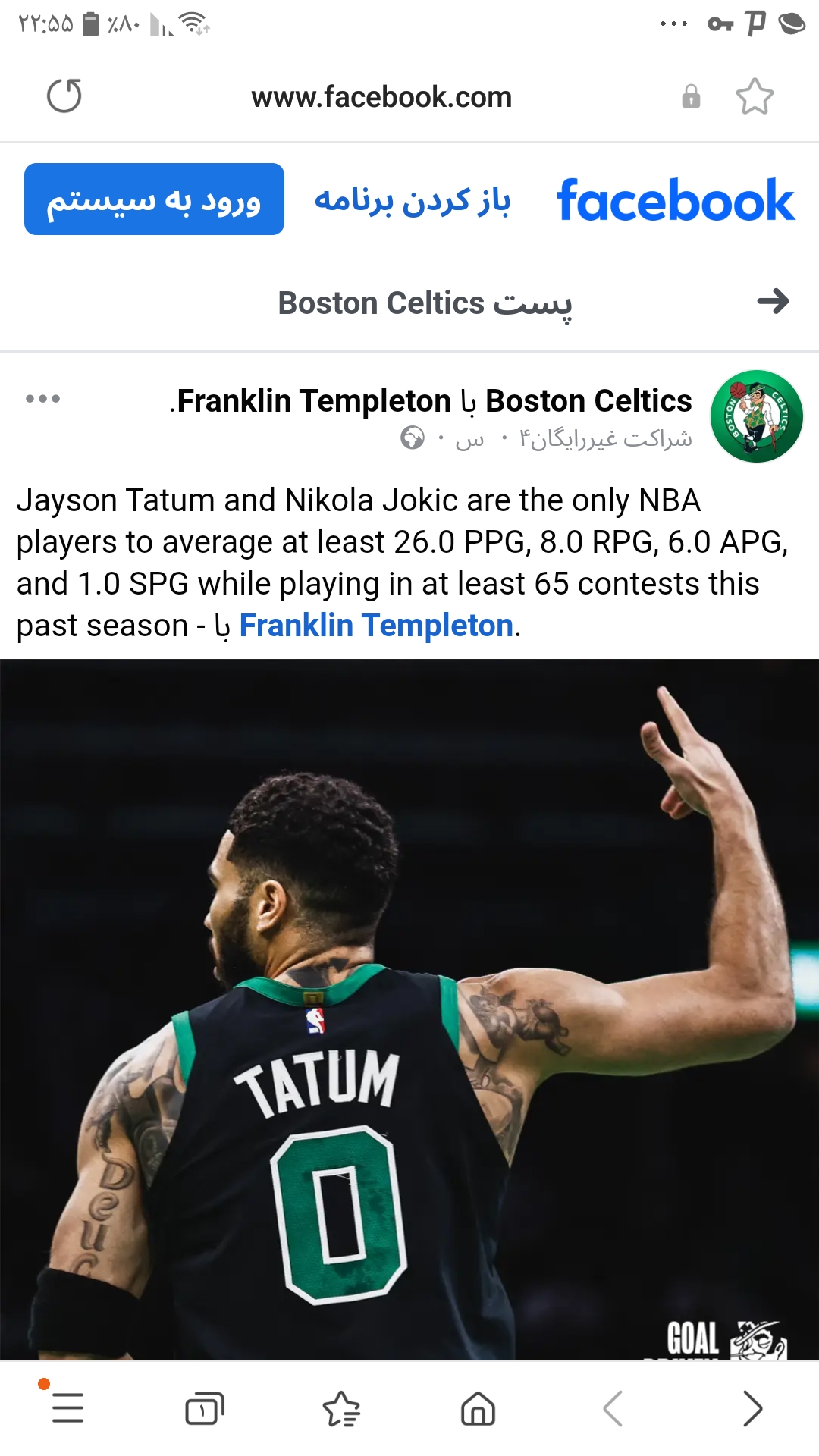Screen dimensions: 819x1456
Task: Bookmark this page with the star icon
Action: click(x=755, y=96)
